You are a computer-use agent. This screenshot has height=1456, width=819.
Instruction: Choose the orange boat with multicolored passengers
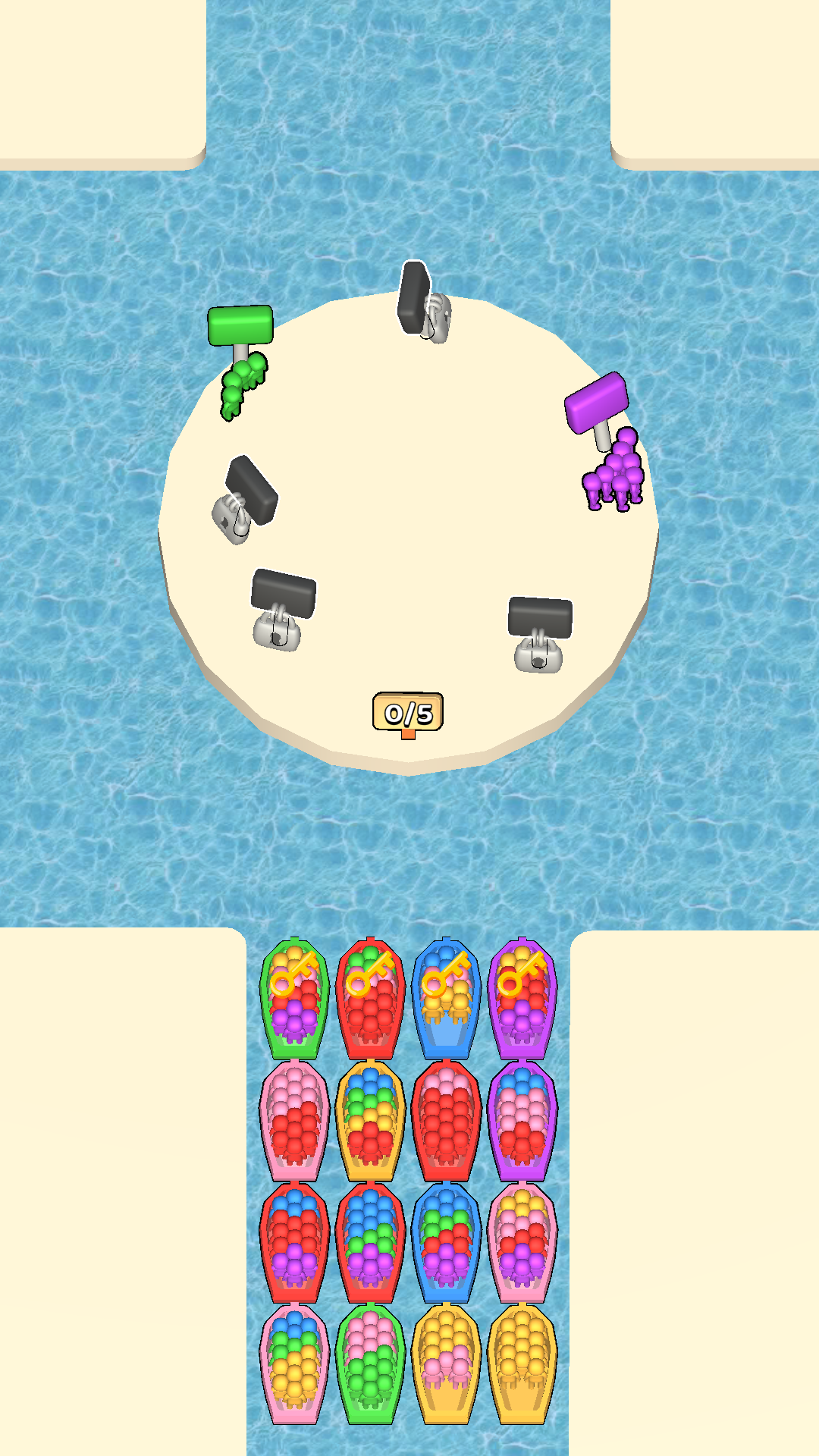click(x=370, y=1121)
